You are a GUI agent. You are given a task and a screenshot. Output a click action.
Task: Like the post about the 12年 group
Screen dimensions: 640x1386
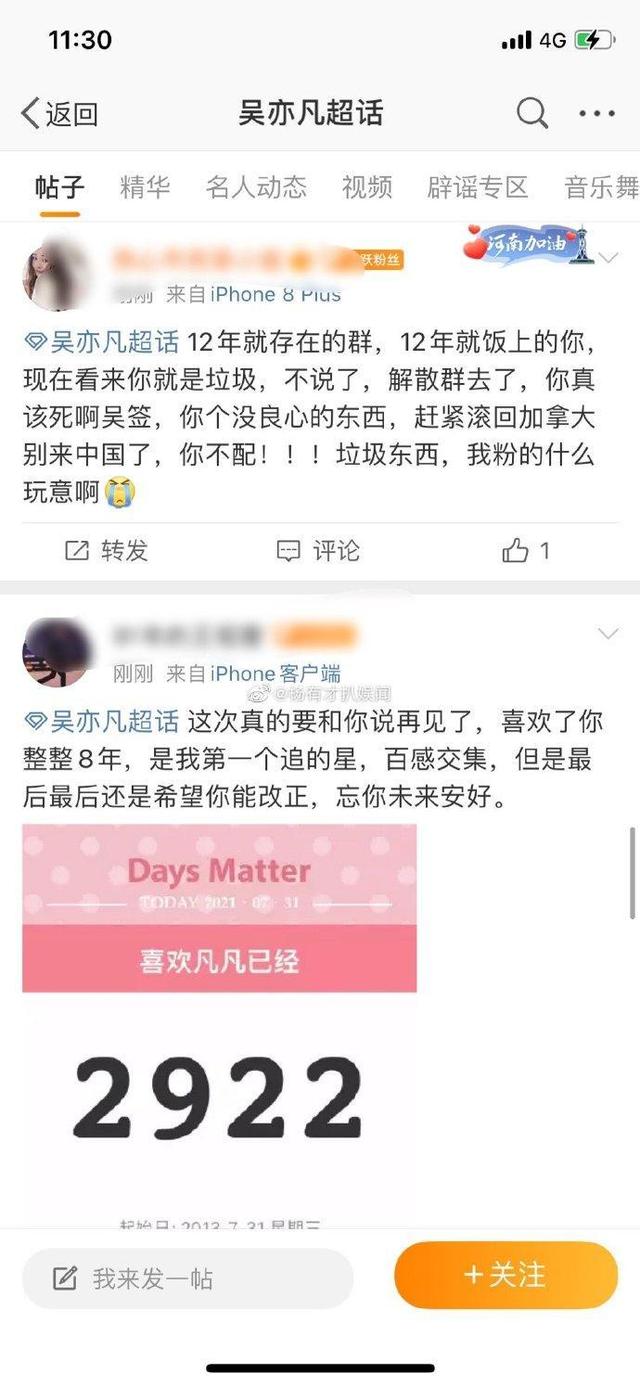[x=526, y=550]
